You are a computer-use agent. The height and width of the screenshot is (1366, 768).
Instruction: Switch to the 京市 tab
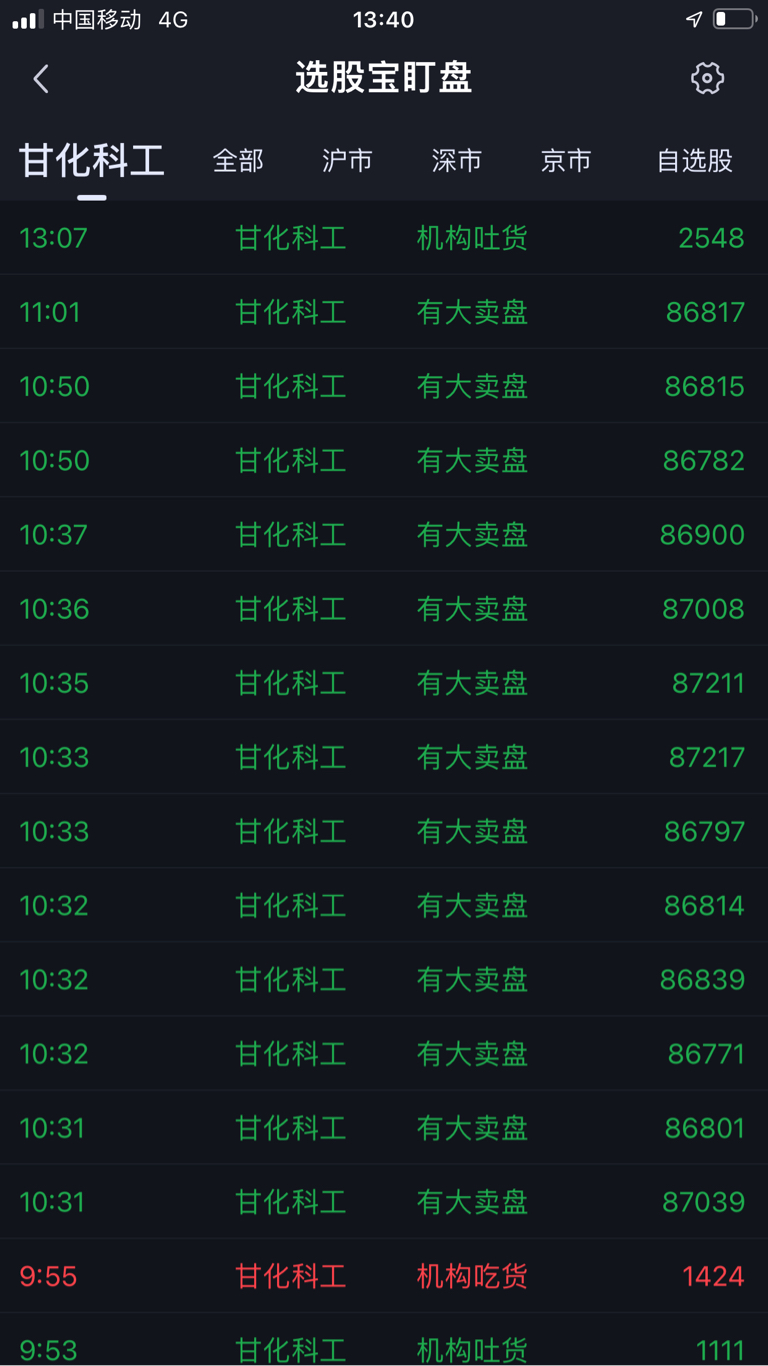pos(566,161)
